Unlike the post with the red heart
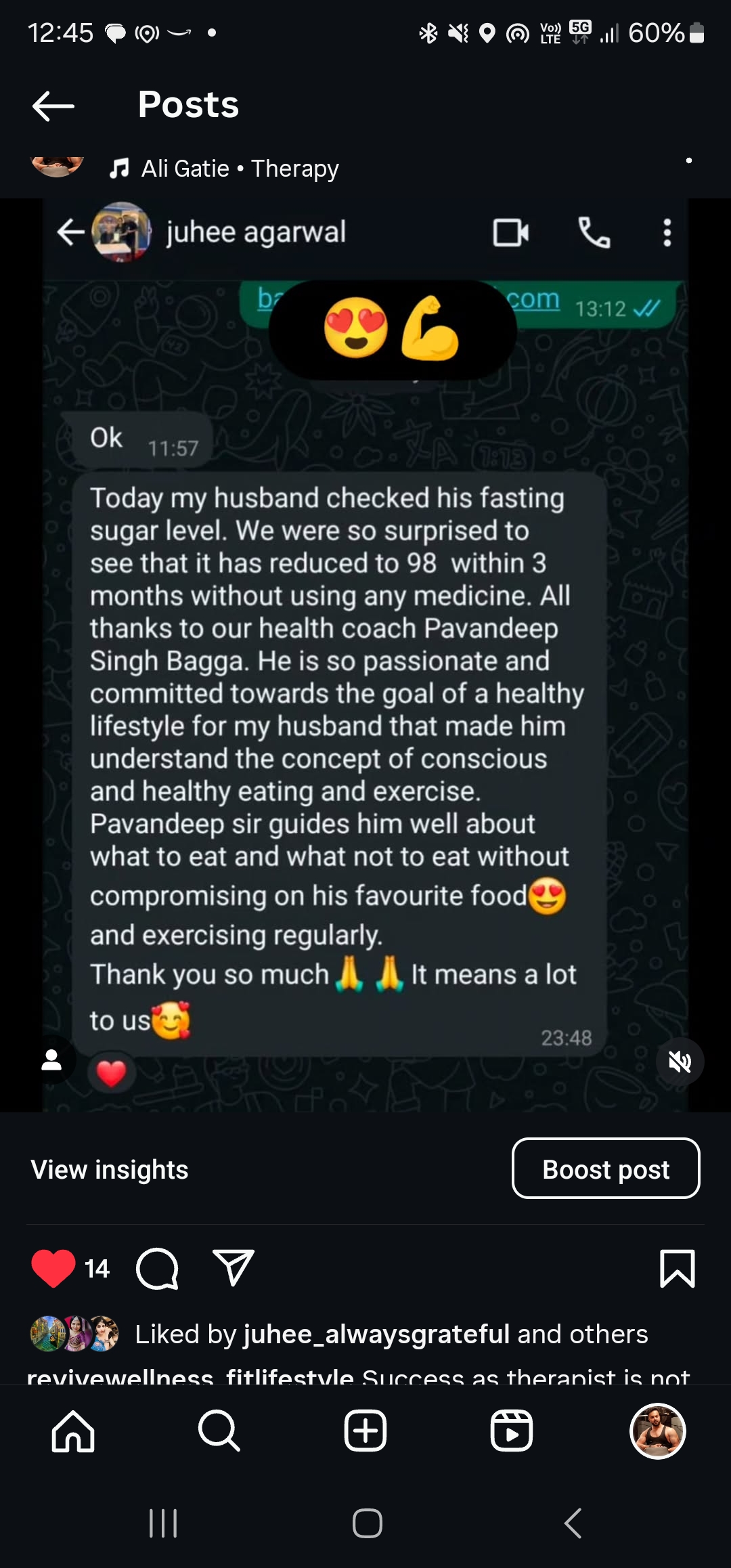This screenshot has height=1568, width=731. pos(53,1268)
